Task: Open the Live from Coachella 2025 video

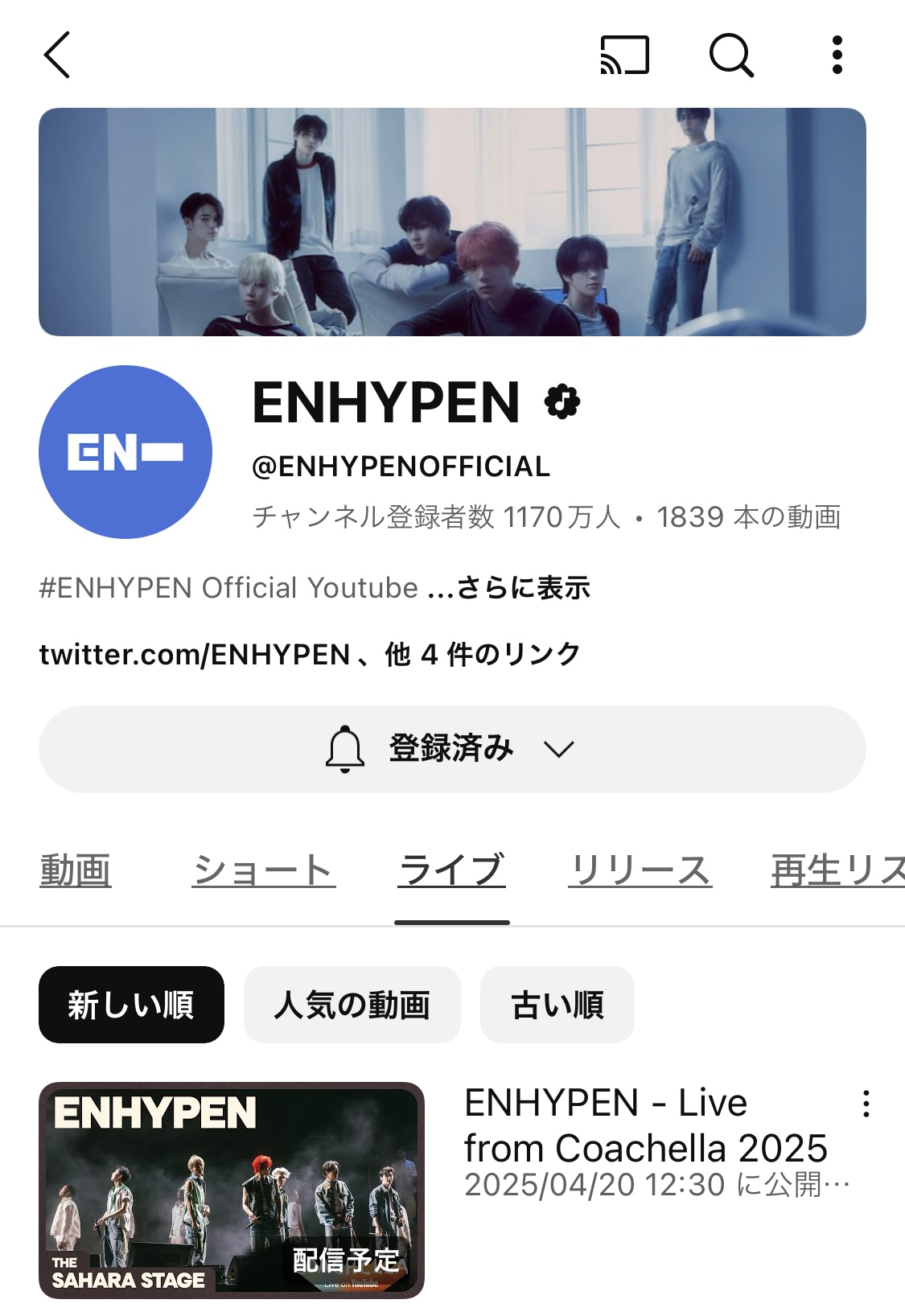Action: pos(232,1190)
